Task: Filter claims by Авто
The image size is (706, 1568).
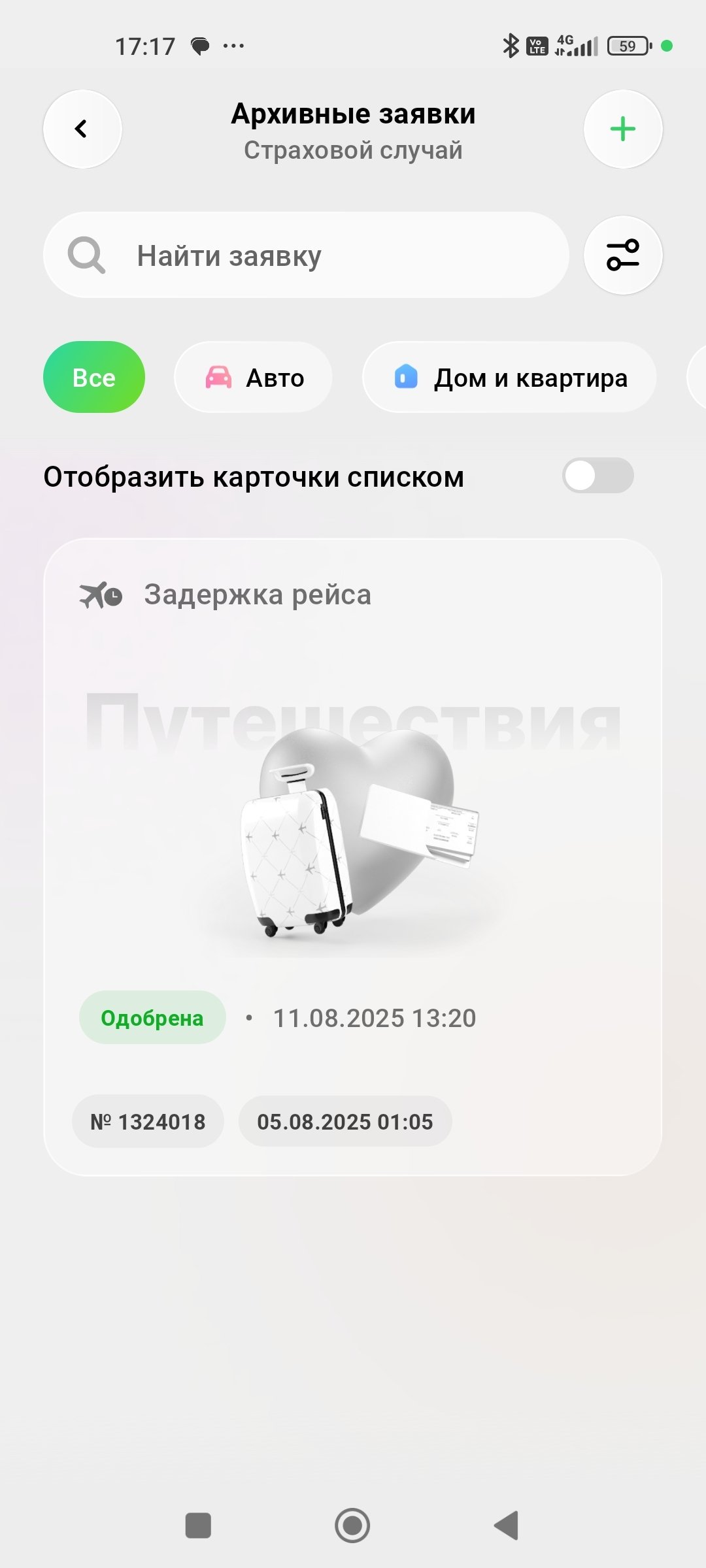Action: point(254,378)
